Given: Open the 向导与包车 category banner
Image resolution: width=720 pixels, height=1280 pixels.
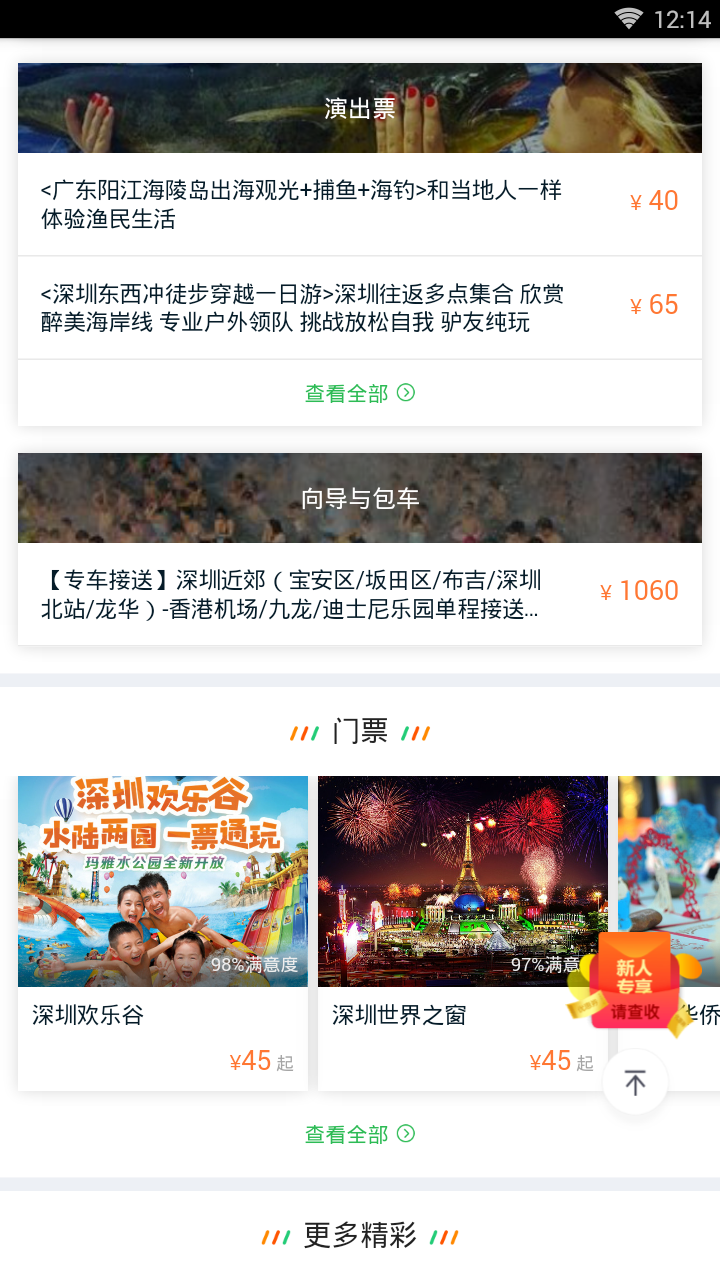Looking at the screenshot, I should [360, 498].
